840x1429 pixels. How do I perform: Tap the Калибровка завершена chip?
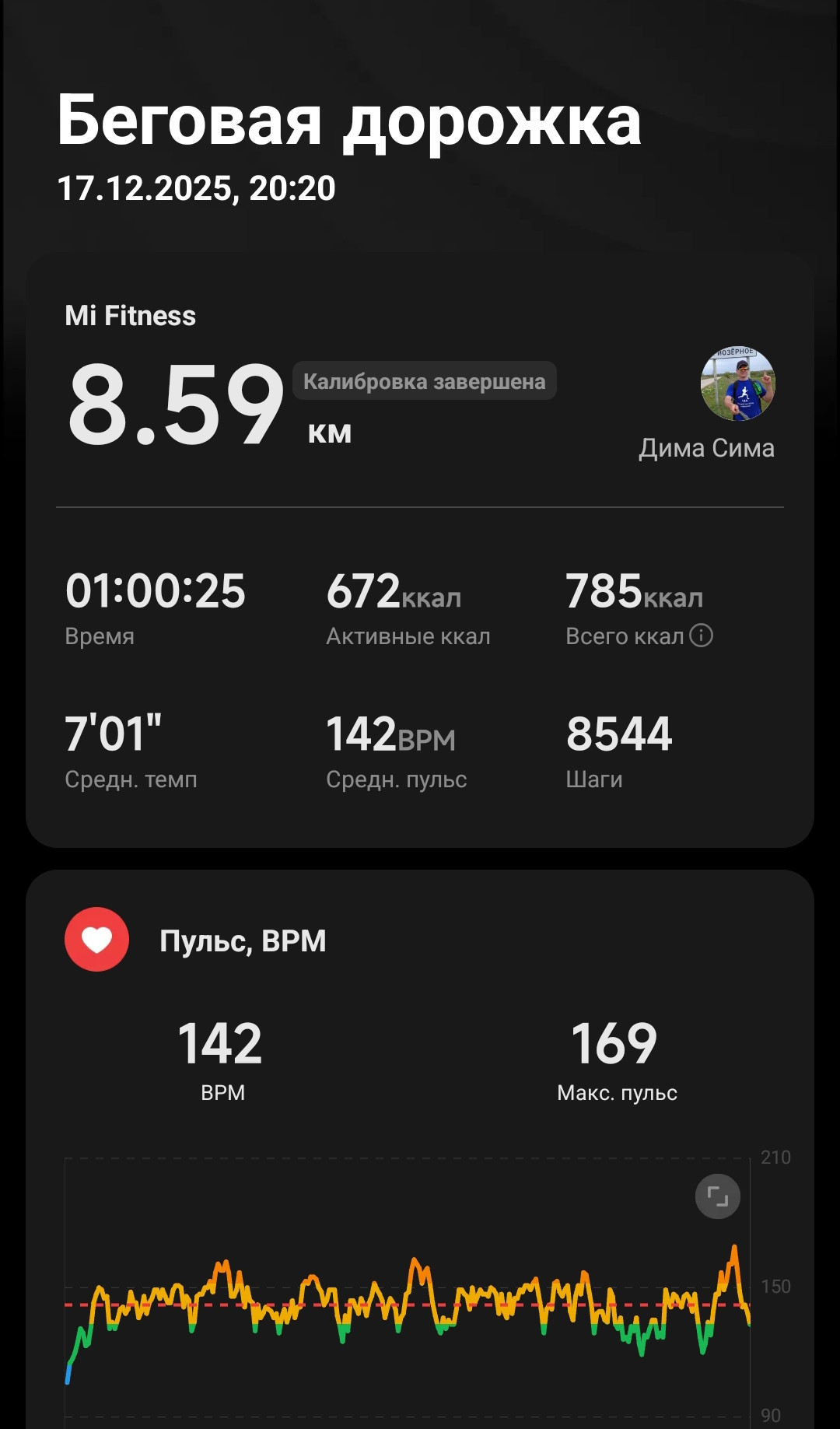pyautogui.click(x=425, y=381)
